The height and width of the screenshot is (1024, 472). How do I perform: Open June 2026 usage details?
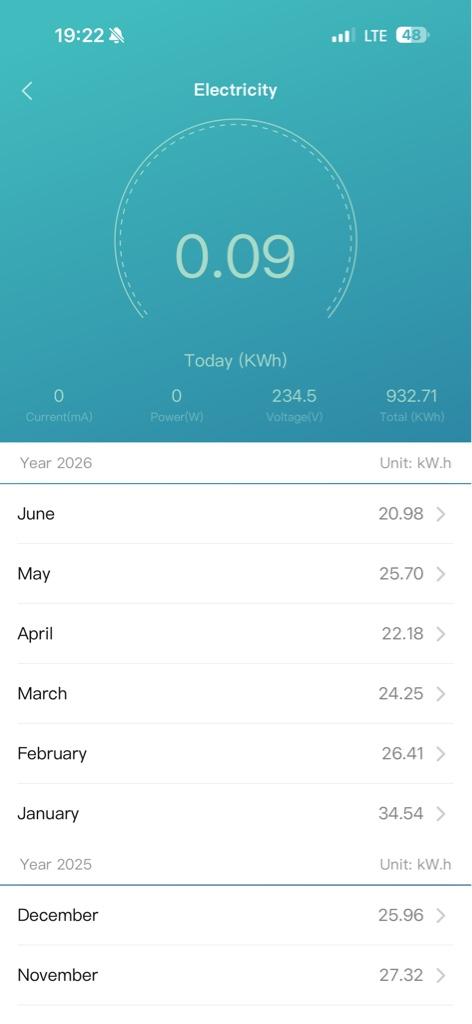tap(236, 514)
